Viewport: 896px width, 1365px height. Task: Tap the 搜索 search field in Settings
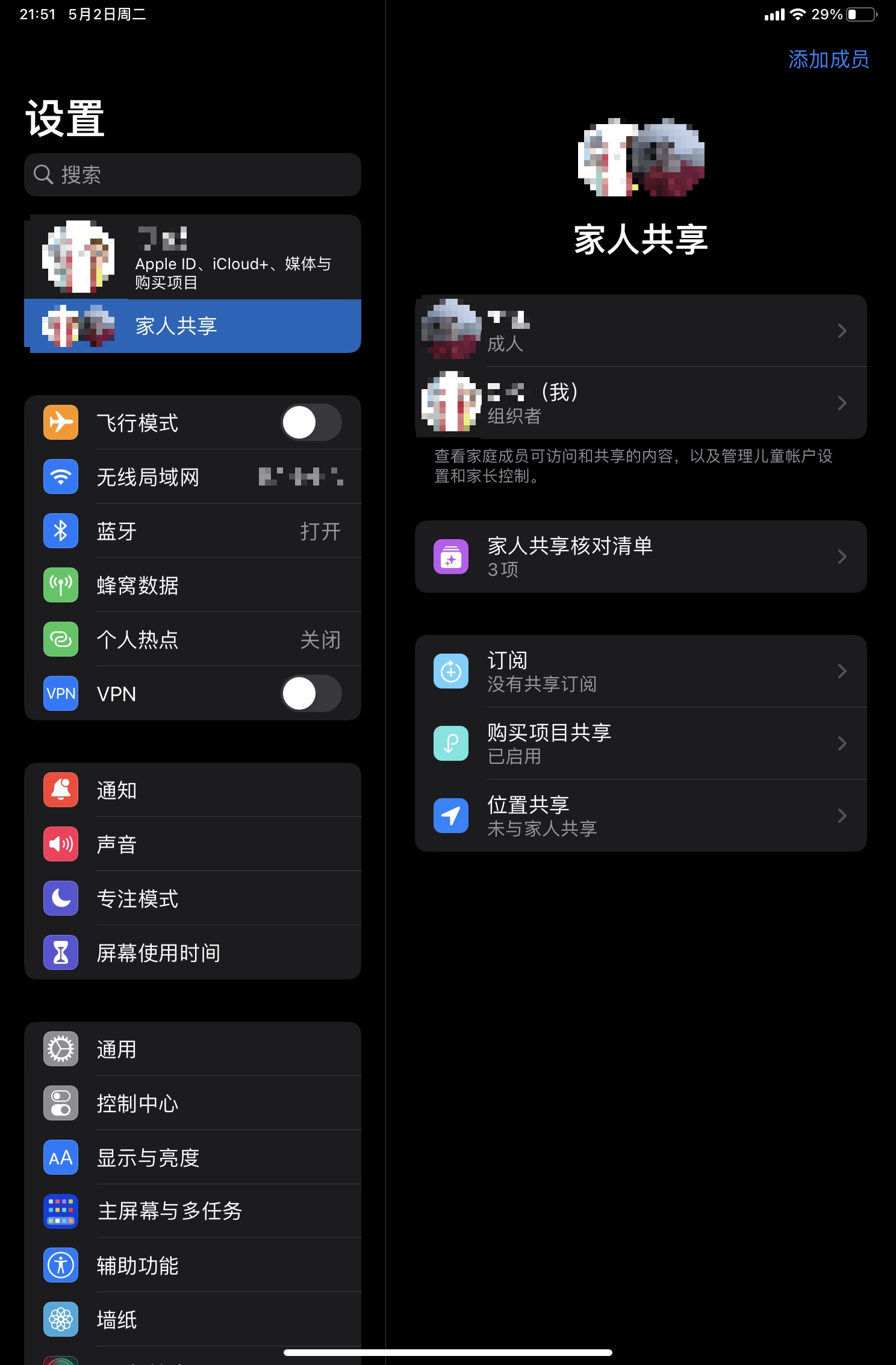(x=193, y=175)
